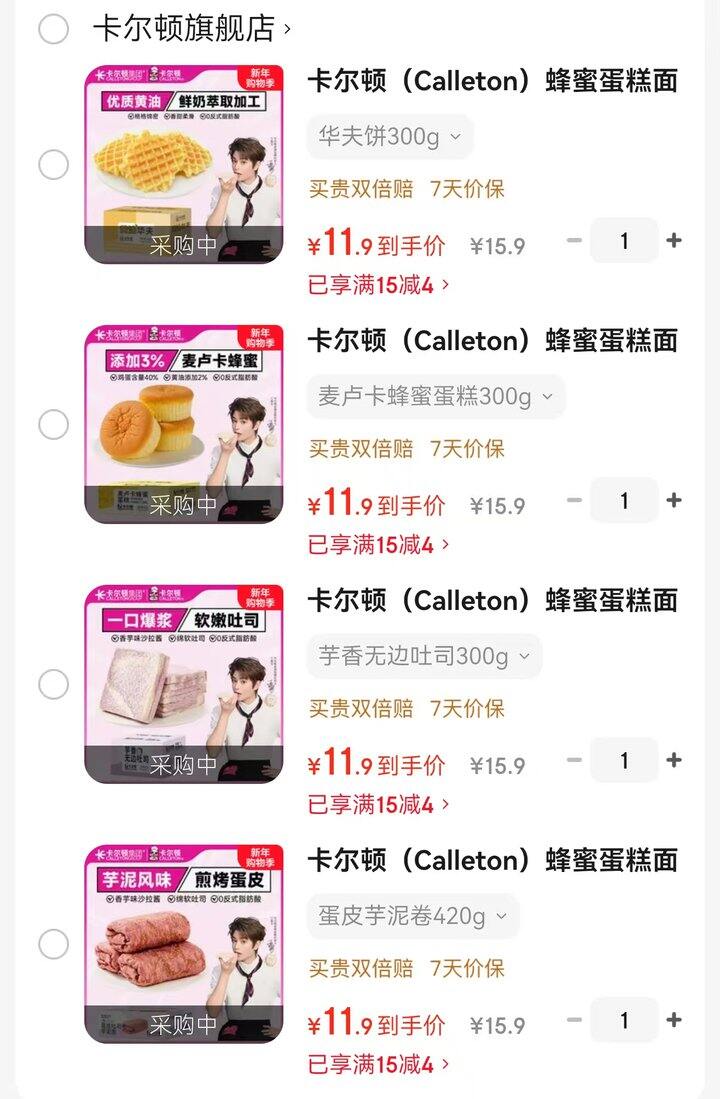Check the 蛋皮芋泥卷420g item checkbox
Image resolution: width=720 pixels, height=1099 pixels.
coord(53,944)
